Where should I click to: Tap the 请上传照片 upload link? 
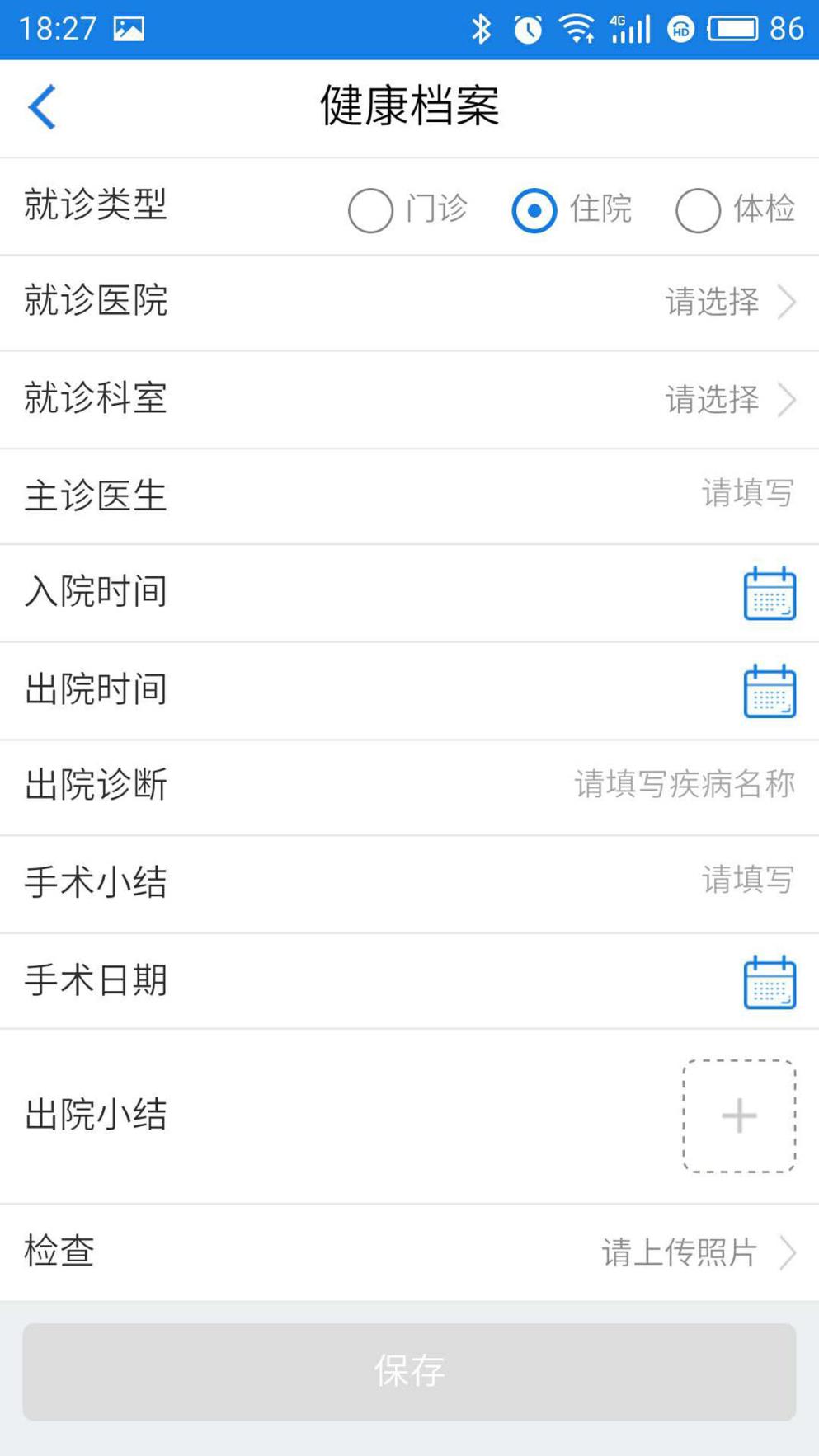[678, 1253]
